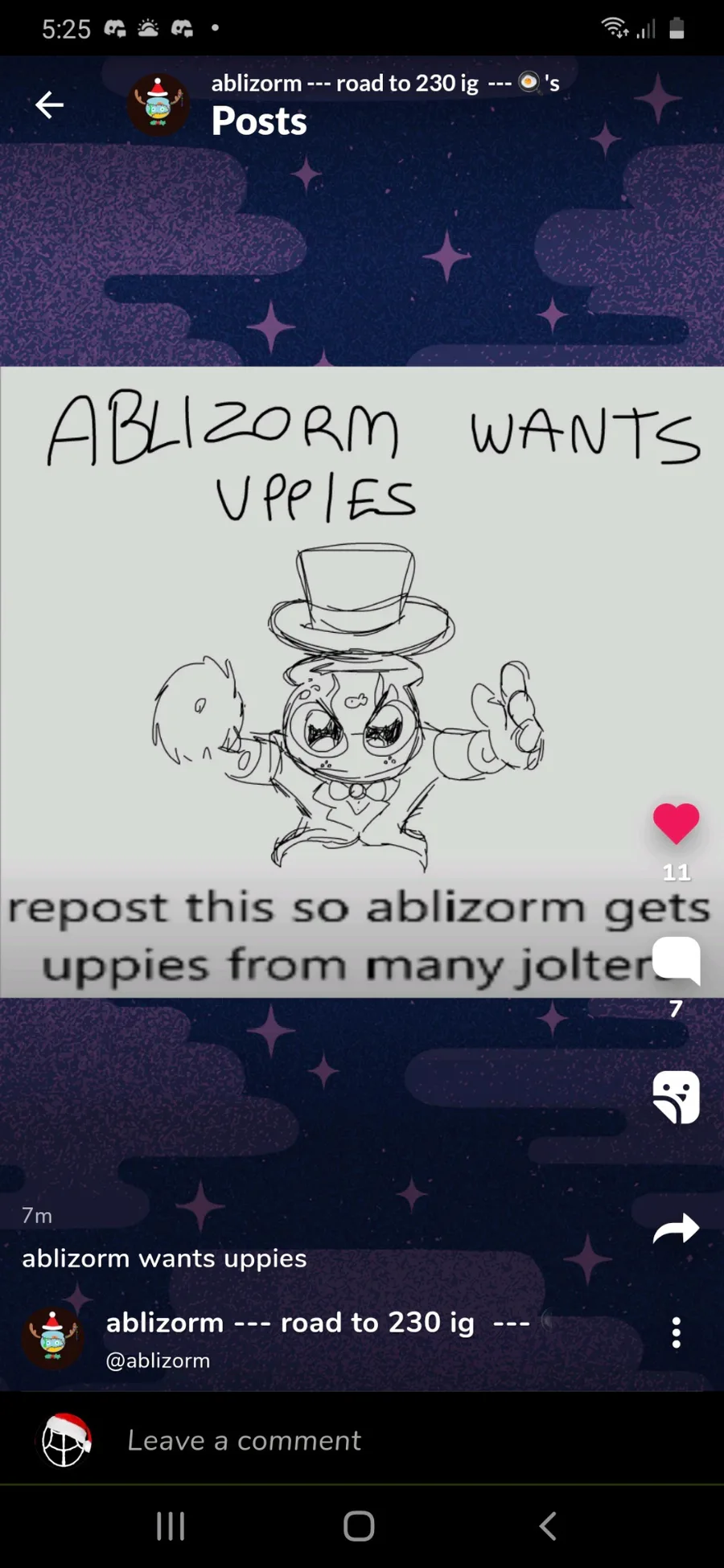Open the three-dot options menu

[677, 1332]
